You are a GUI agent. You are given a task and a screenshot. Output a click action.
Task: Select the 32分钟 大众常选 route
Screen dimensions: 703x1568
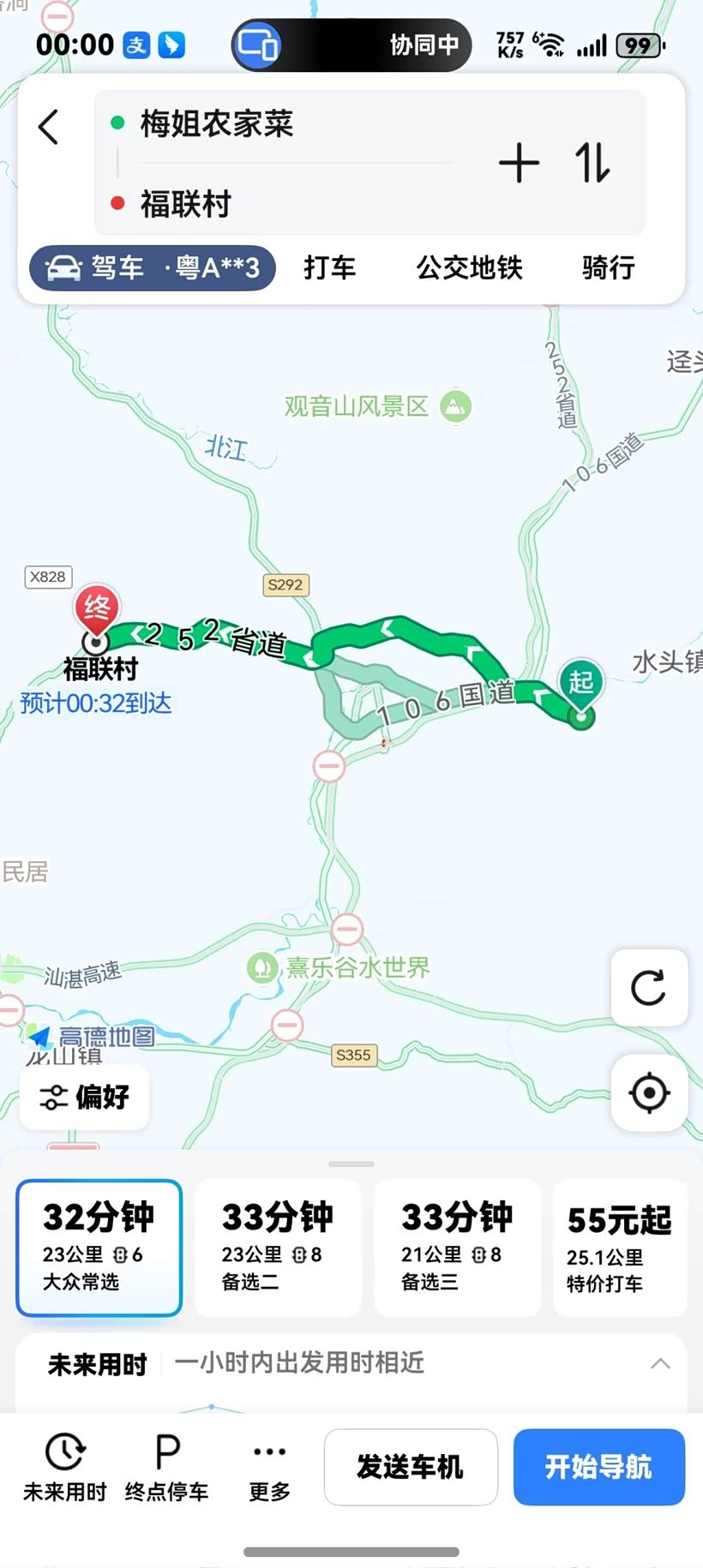[x=99, y=1247]
